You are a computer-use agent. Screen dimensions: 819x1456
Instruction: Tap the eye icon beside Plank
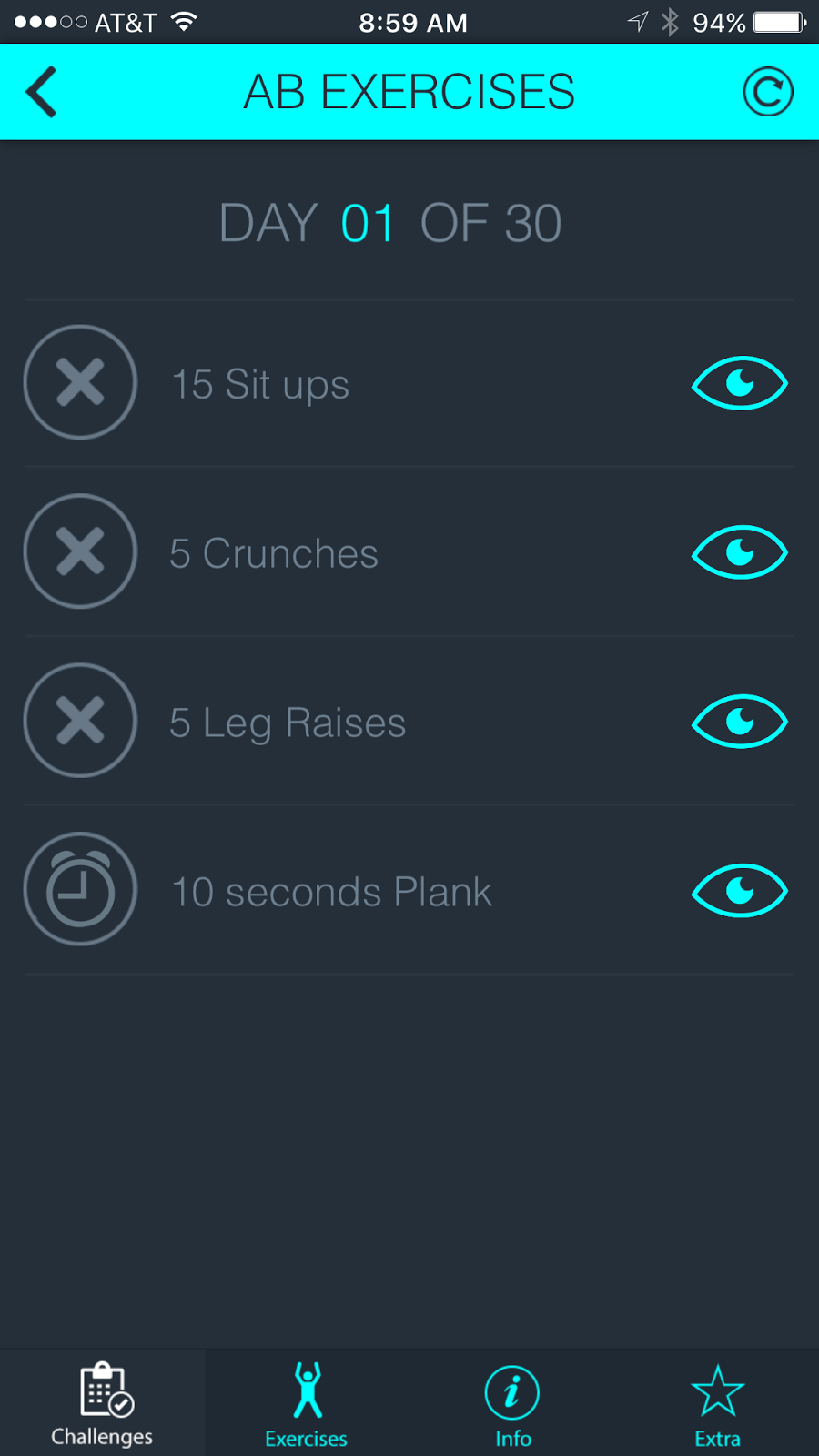pyautogui.click(x=739, y=891)
